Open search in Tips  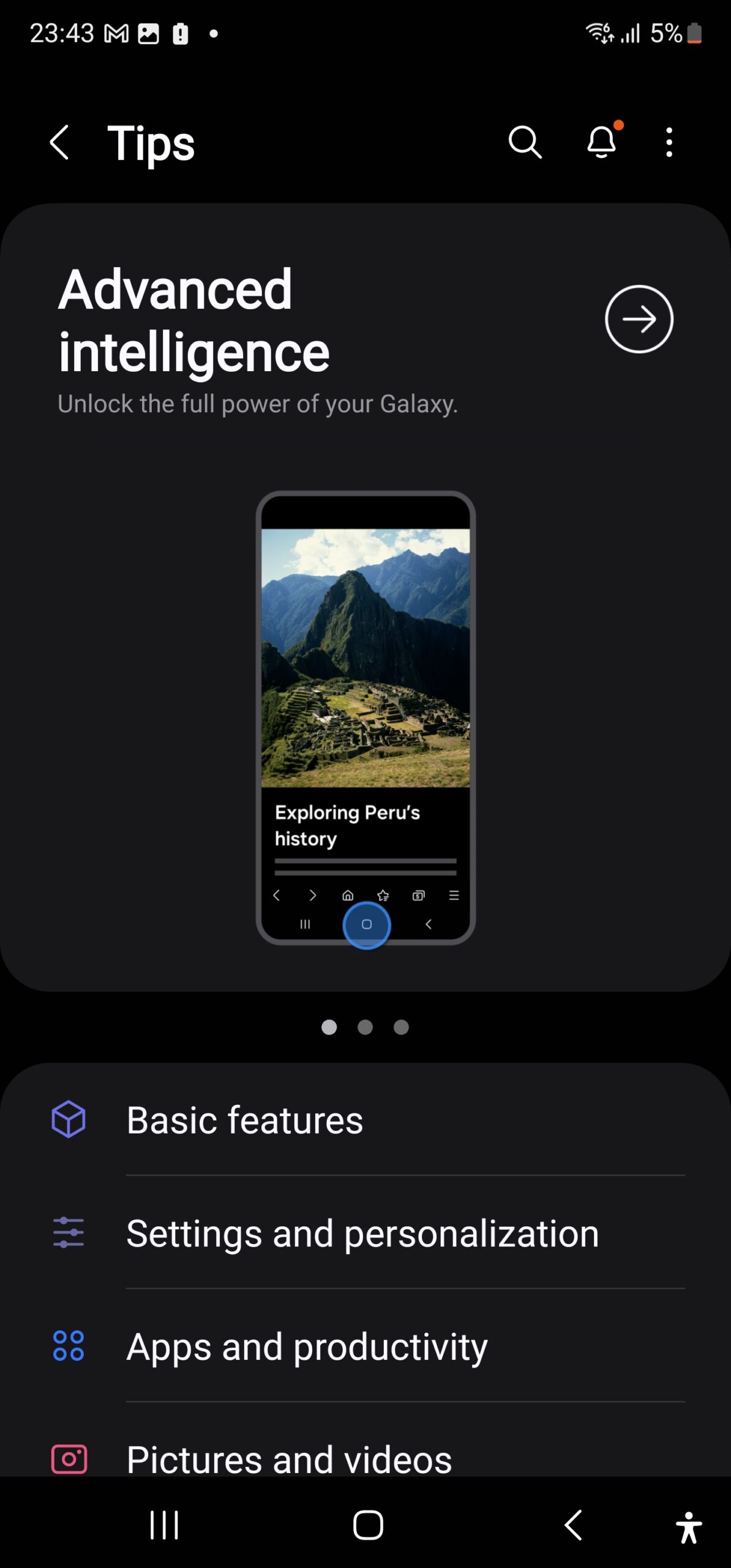click(525, 143)
